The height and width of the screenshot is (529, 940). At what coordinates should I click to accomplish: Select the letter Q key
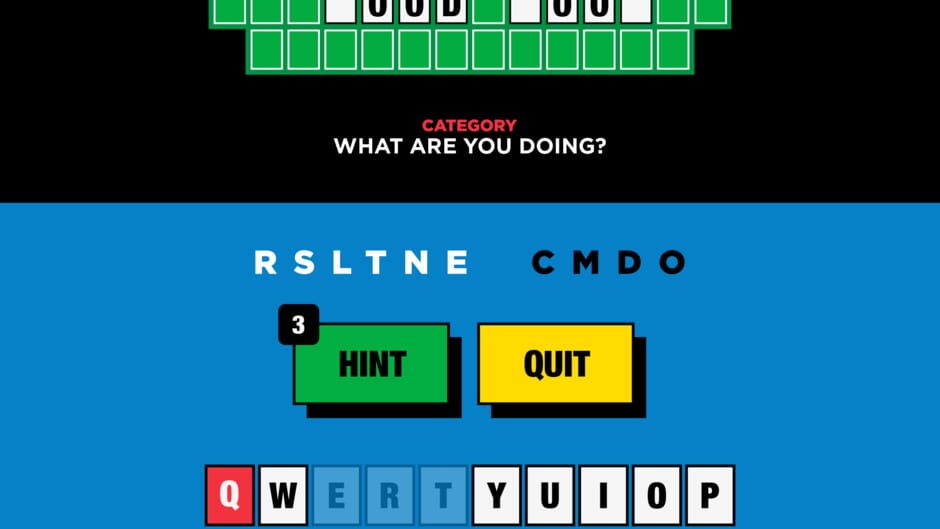230,496
